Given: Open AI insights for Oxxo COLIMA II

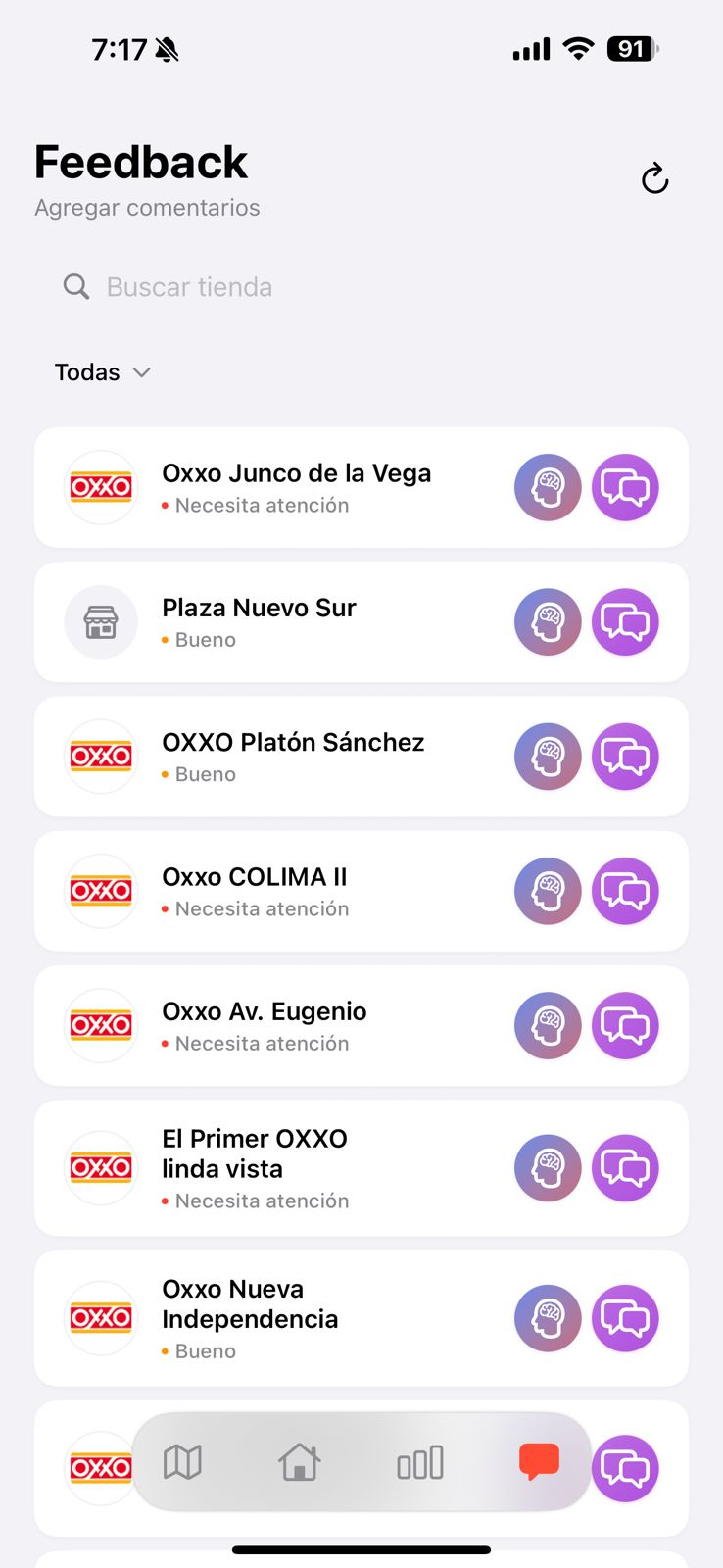Looking at the screenshot, I should click(x=548, y=891).
